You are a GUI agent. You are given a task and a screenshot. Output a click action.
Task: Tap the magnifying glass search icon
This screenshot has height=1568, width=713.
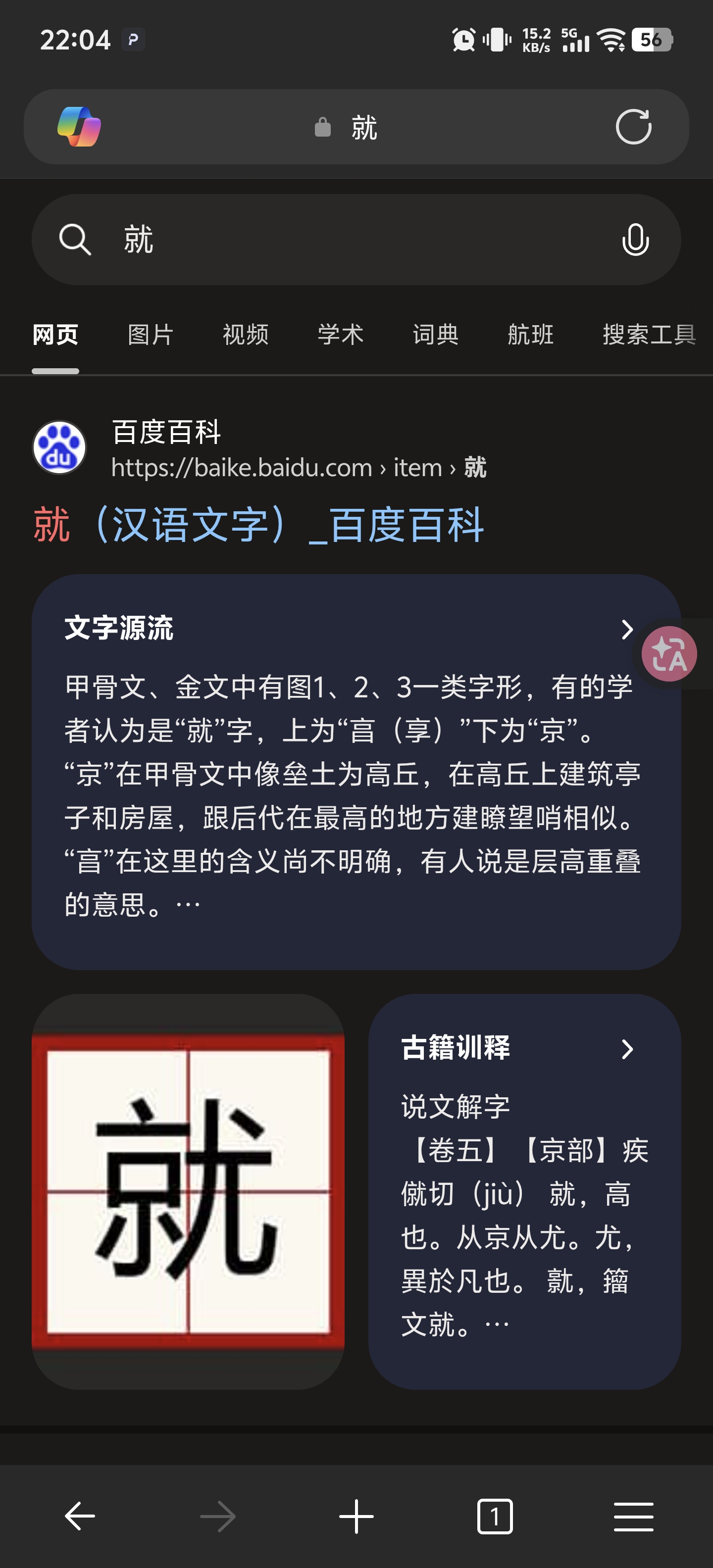(x=75, y=238)
